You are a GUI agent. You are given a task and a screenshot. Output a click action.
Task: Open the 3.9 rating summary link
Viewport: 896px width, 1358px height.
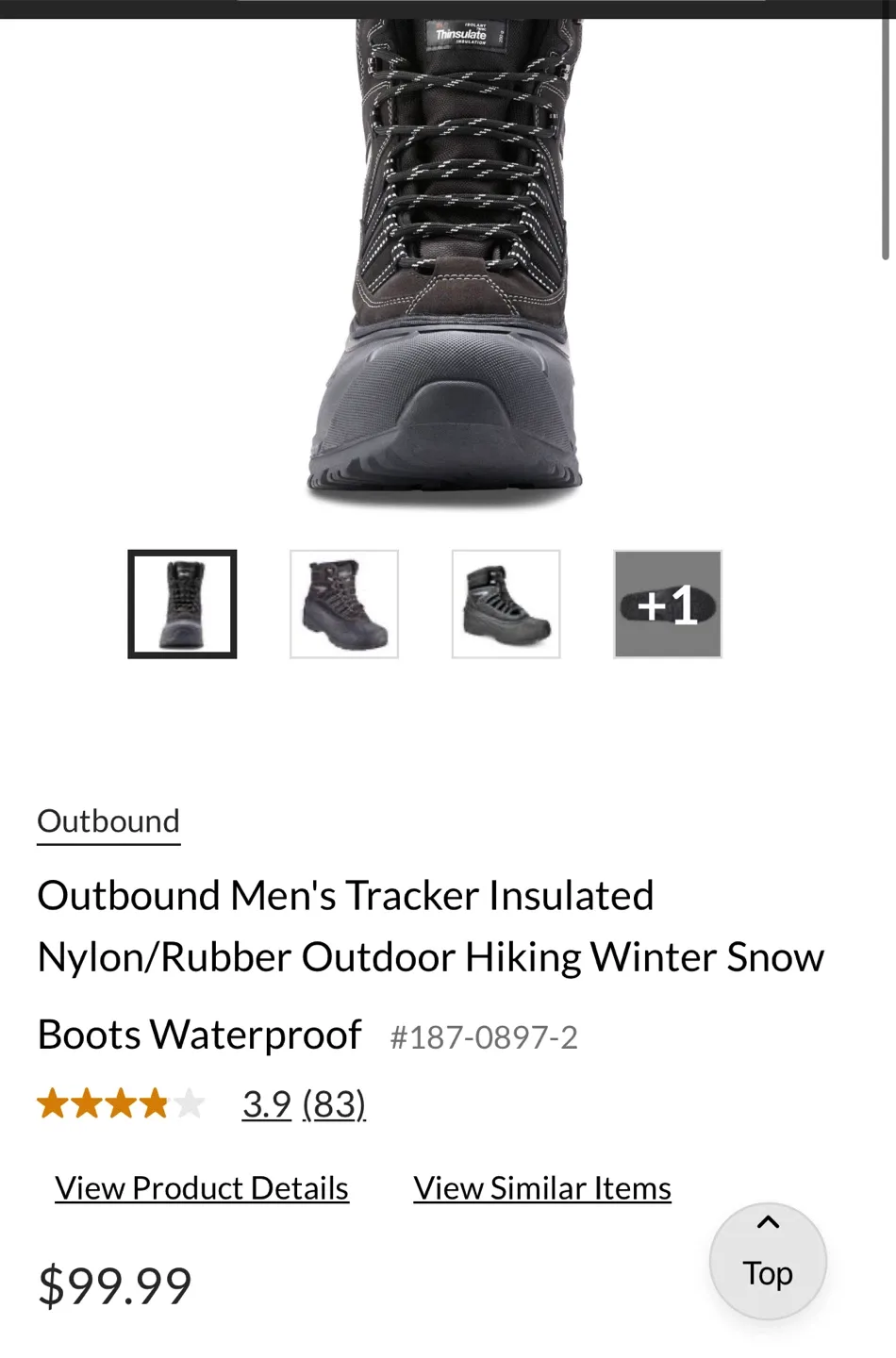pyautogui.click(x=265, y=1103)
